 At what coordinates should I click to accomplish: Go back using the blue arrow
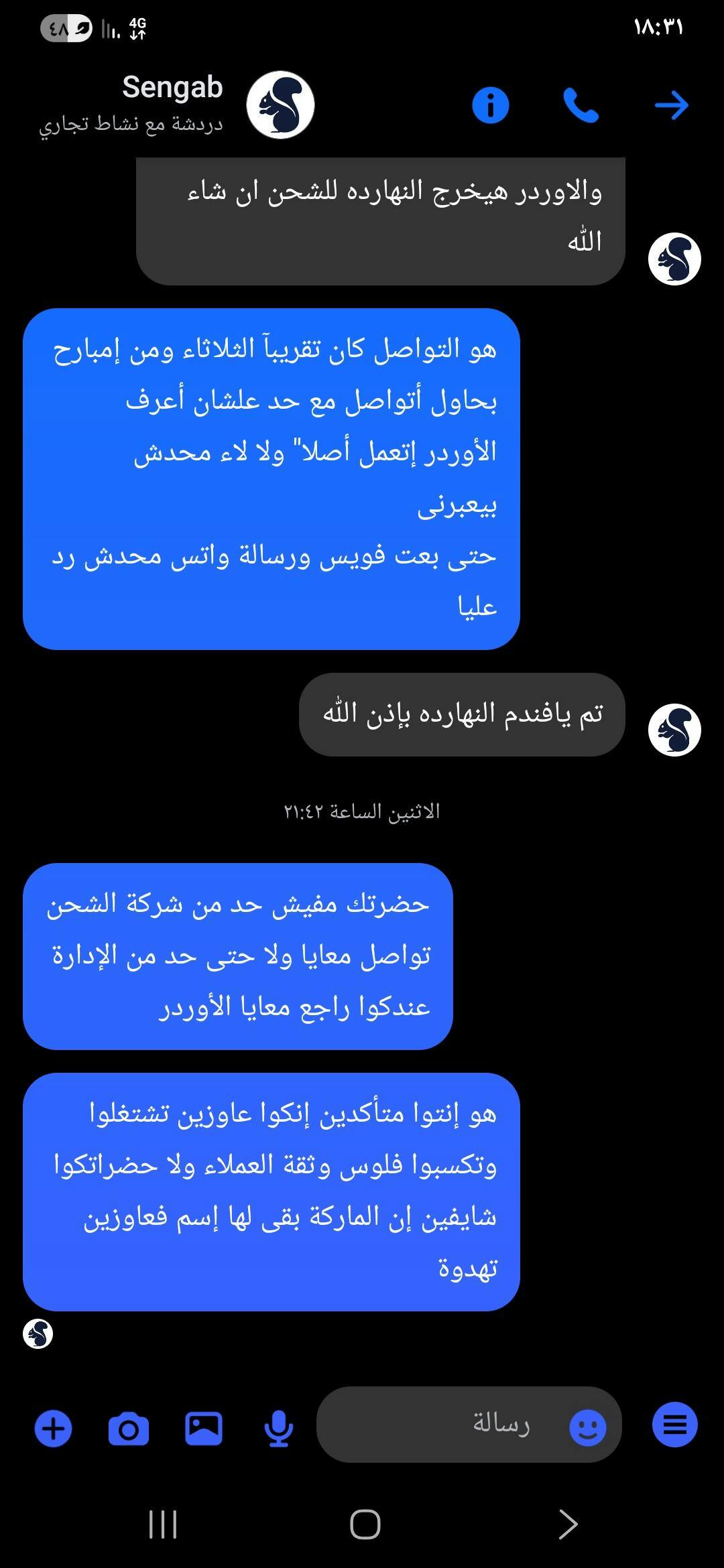[671, 105]
